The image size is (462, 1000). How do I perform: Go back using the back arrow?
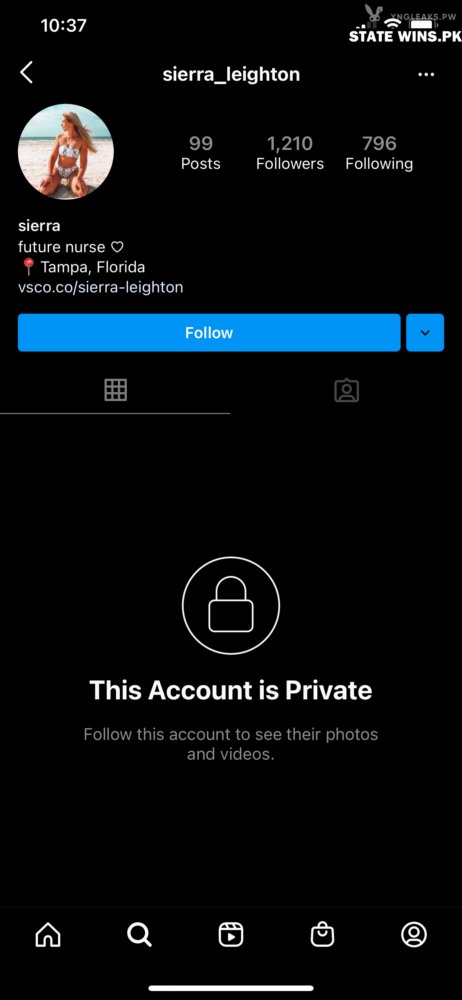click(x=27, y=73)
